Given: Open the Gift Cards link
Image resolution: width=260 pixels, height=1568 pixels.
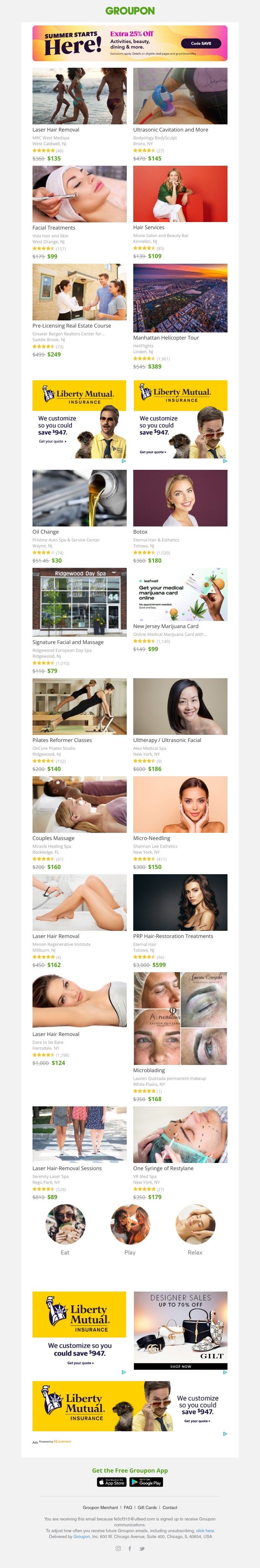Looking at the screenshot, I should tap(147, 1508).
